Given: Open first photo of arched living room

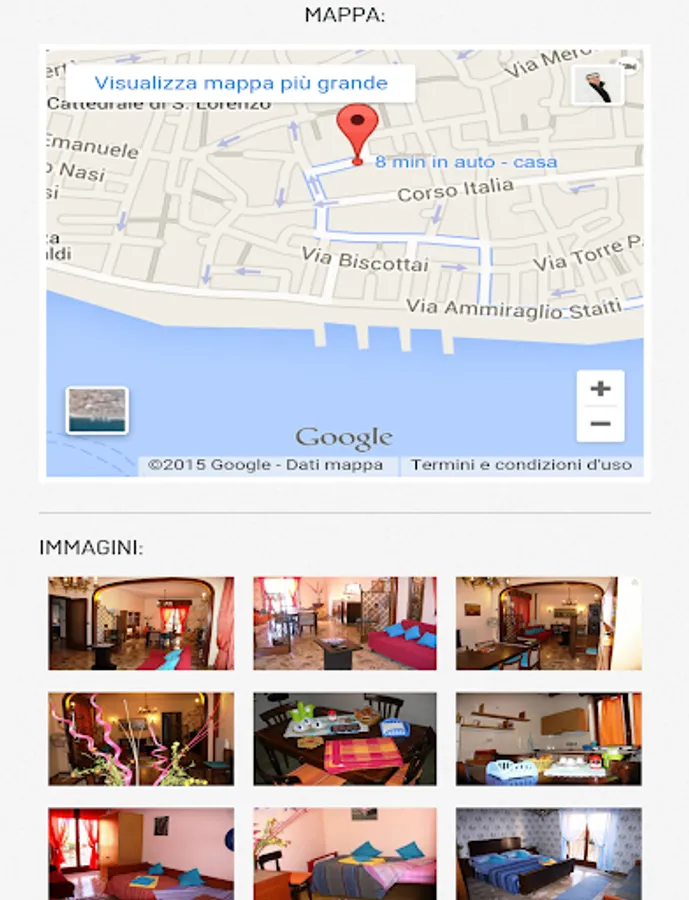Looking at the screenshot, I should pos(141,623).
